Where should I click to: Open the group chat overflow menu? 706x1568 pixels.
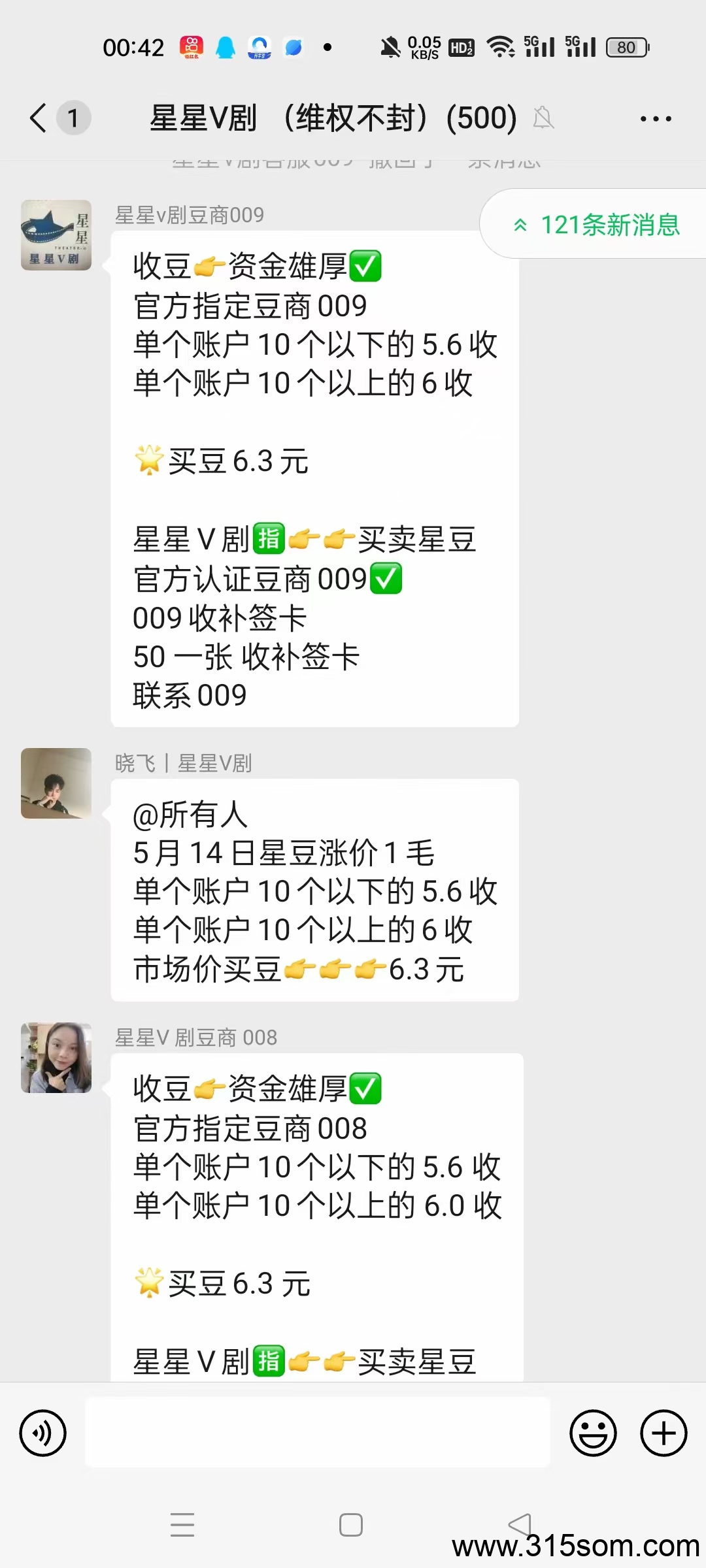coord(656,119)
